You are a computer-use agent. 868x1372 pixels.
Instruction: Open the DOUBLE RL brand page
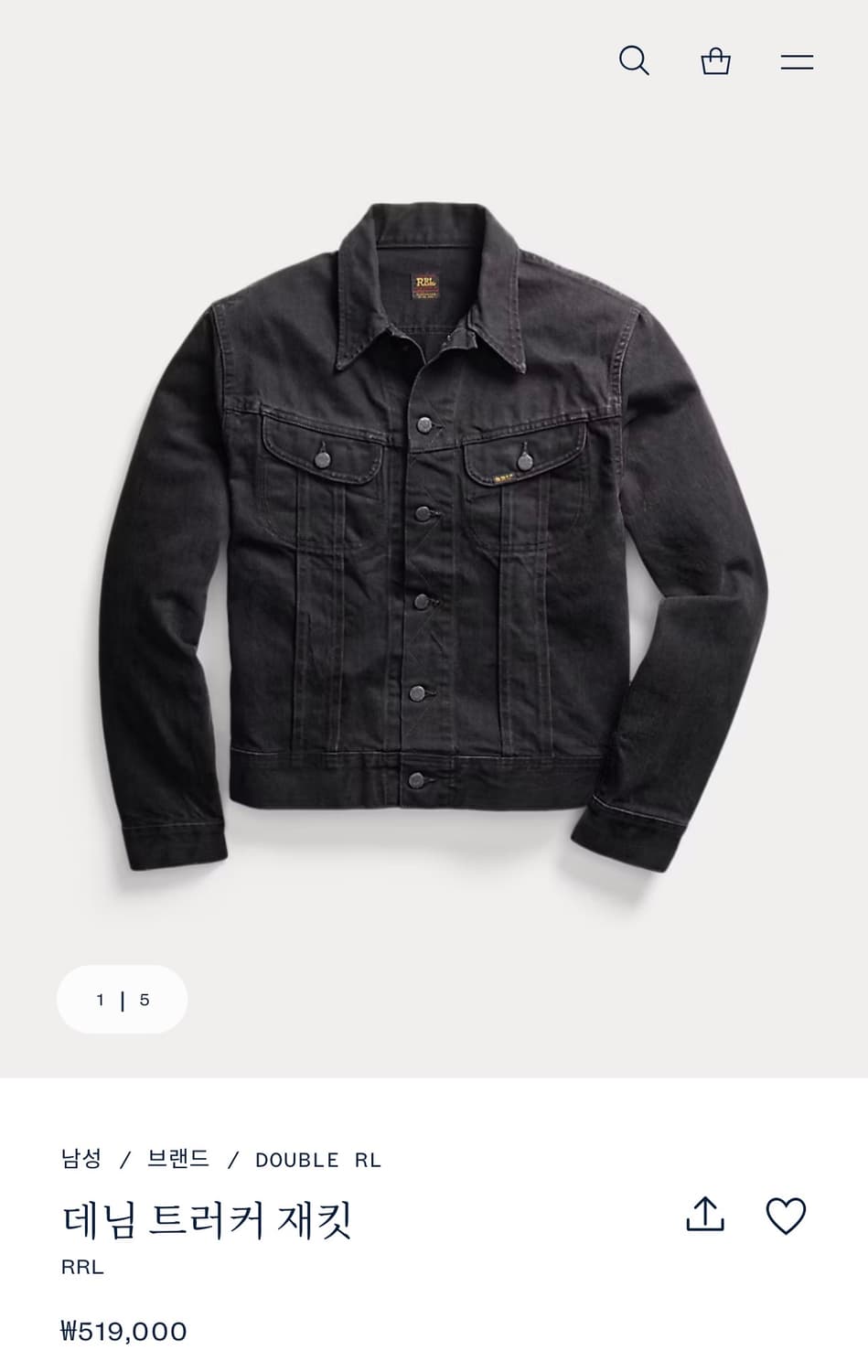[x=318, y=1160]
